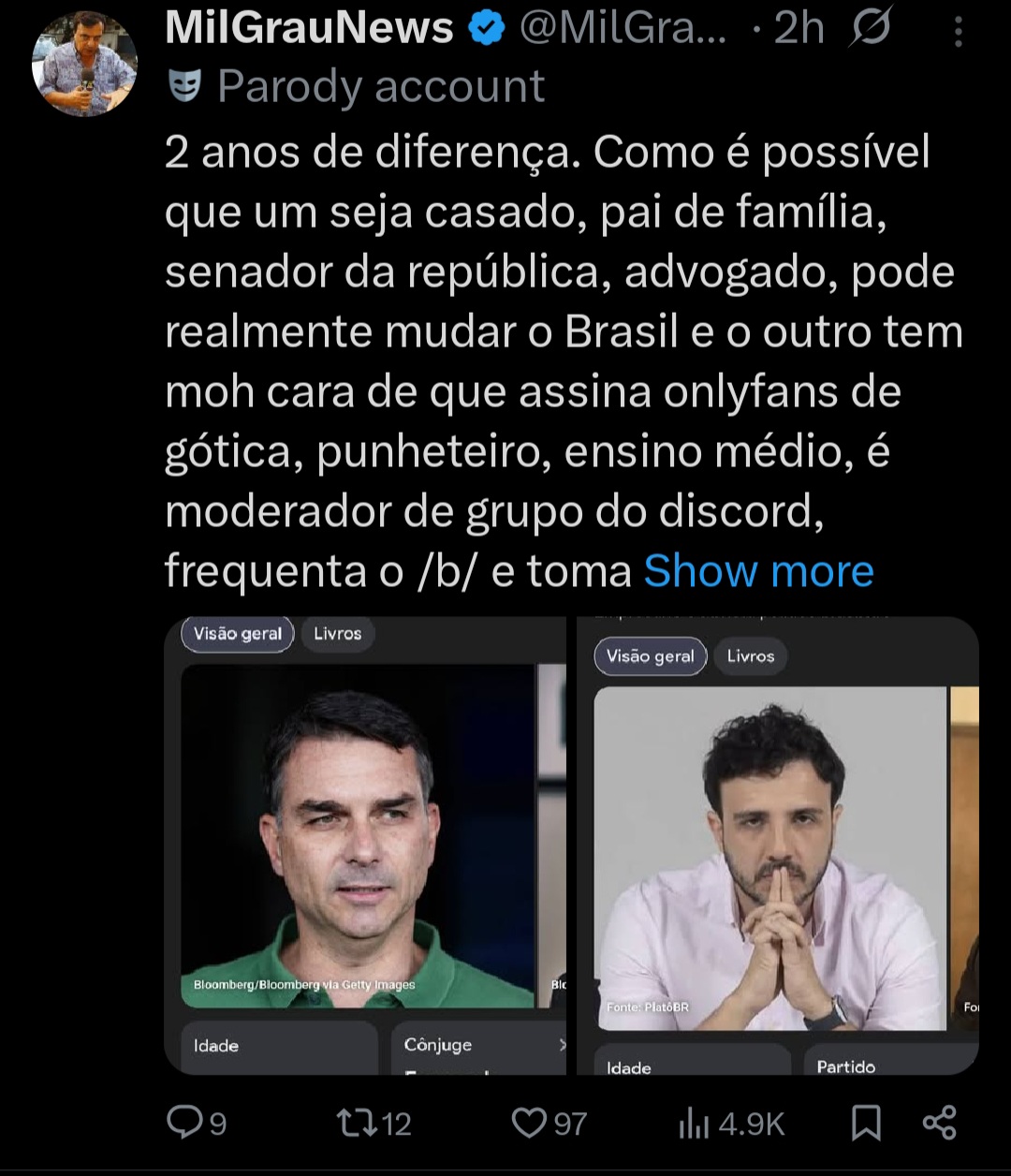Open MilGrauNews profile picture
The height and width of the screenshot is (1176, 1011).
click(84, 64)
